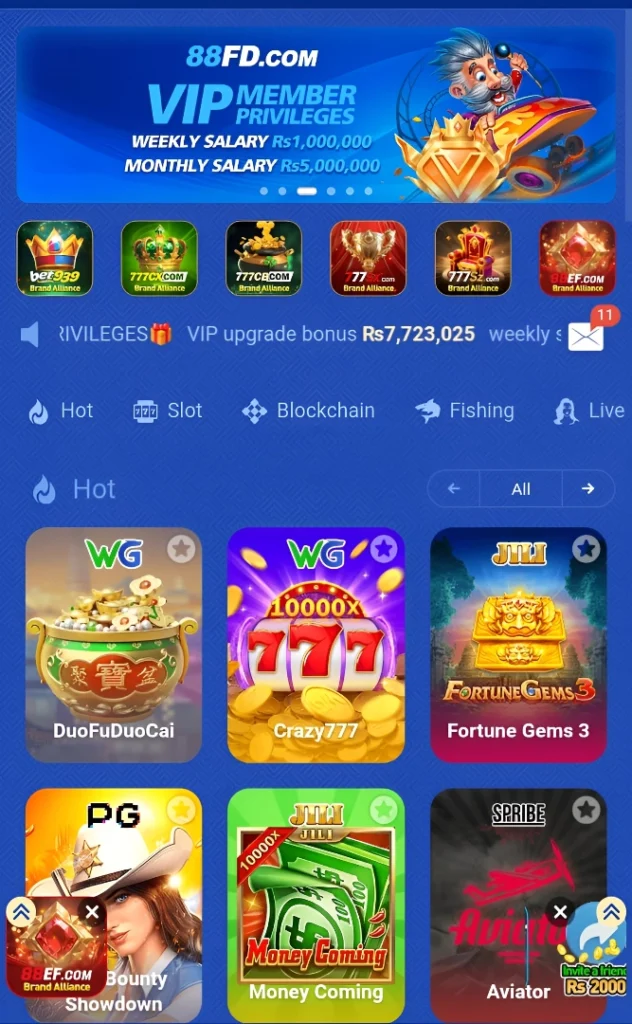Open the 777SZ.com Brand Alliance icon
632x1024 pixels.
tap(473, 258)
